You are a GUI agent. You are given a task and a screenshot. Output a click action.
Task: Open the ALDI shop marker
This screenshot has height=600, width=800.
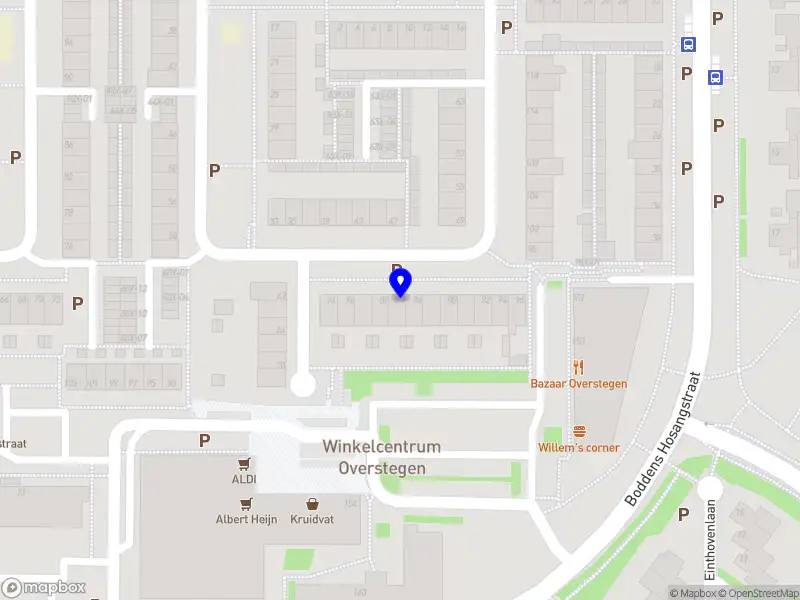click(244, 464)
